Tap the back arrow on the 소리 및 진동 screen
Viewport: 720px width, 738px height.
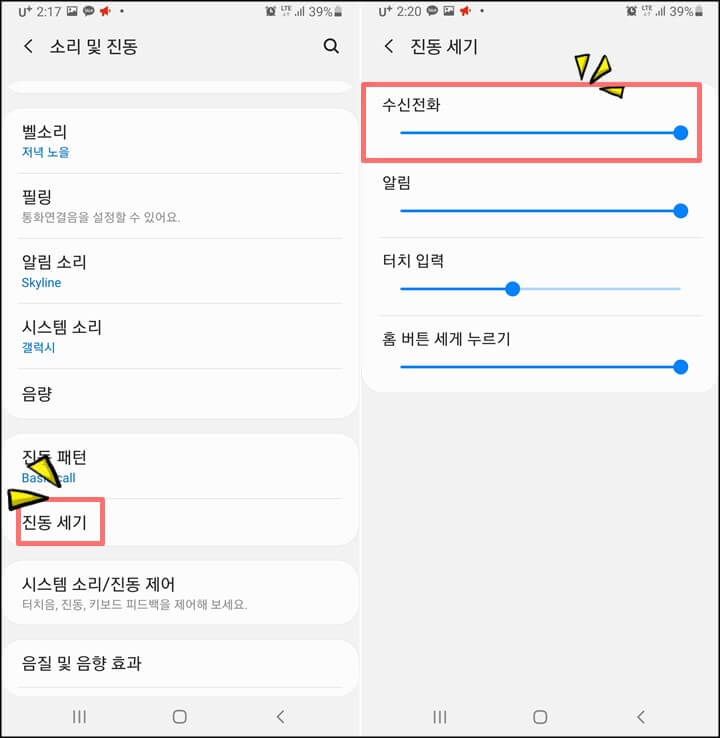(28, 46)
